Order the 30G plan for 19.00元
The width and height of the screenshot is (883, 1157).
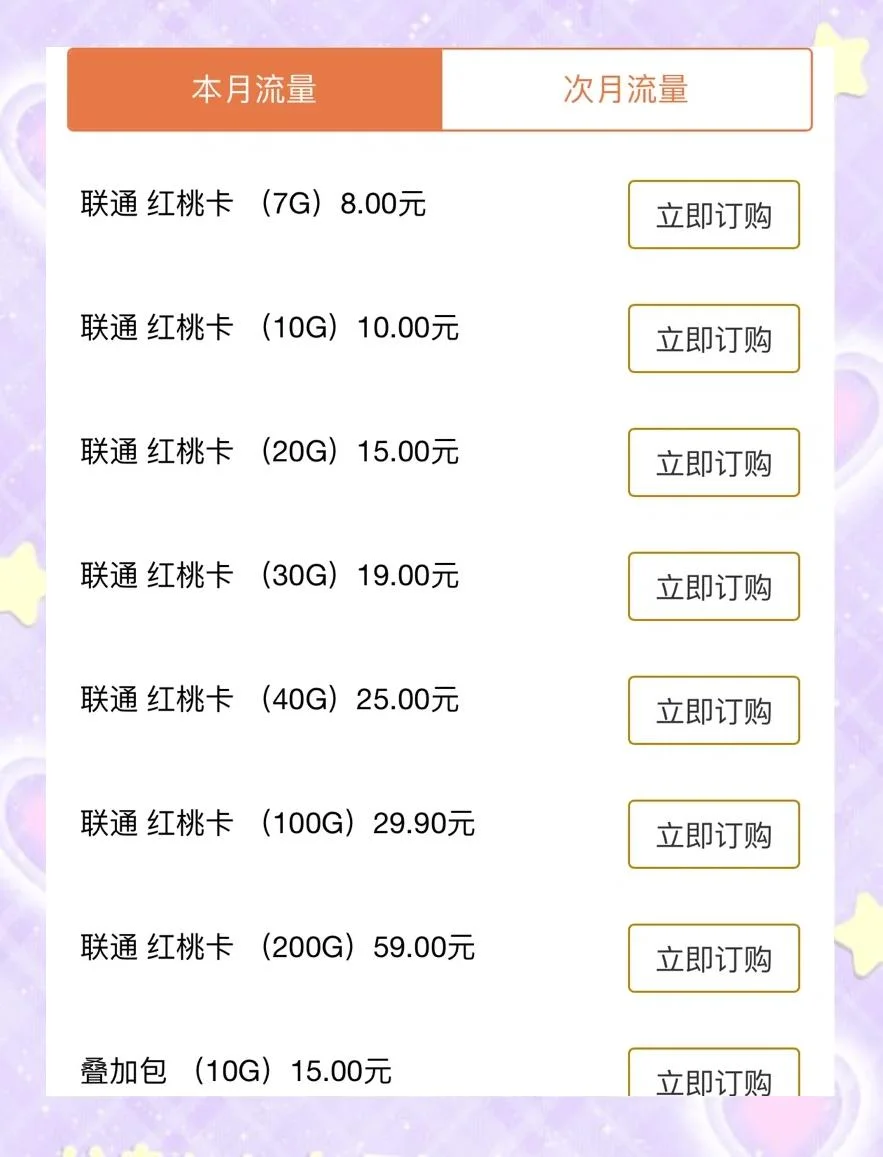713,587
